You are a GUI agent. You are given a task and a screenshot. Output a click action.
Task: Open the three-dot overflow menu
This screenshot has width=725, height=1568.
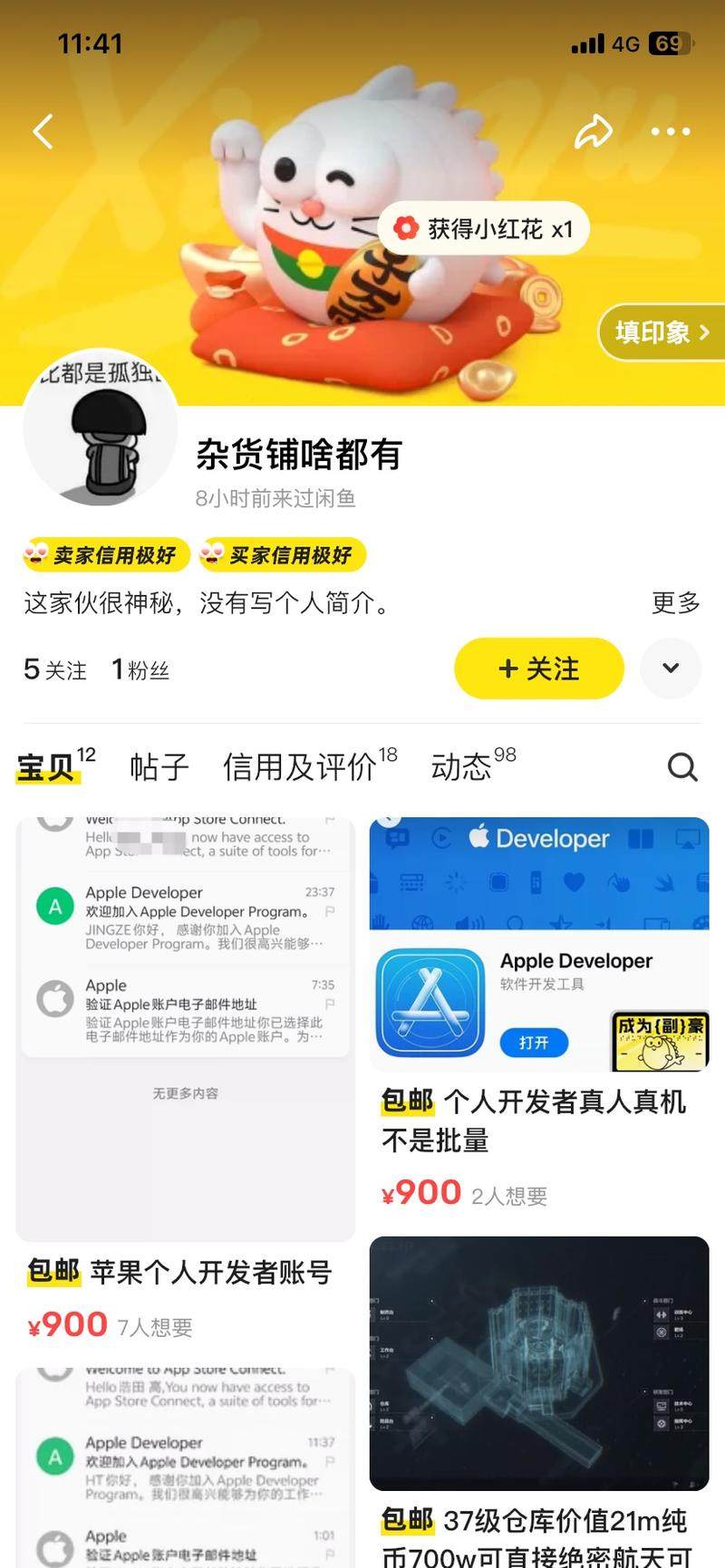671,132
